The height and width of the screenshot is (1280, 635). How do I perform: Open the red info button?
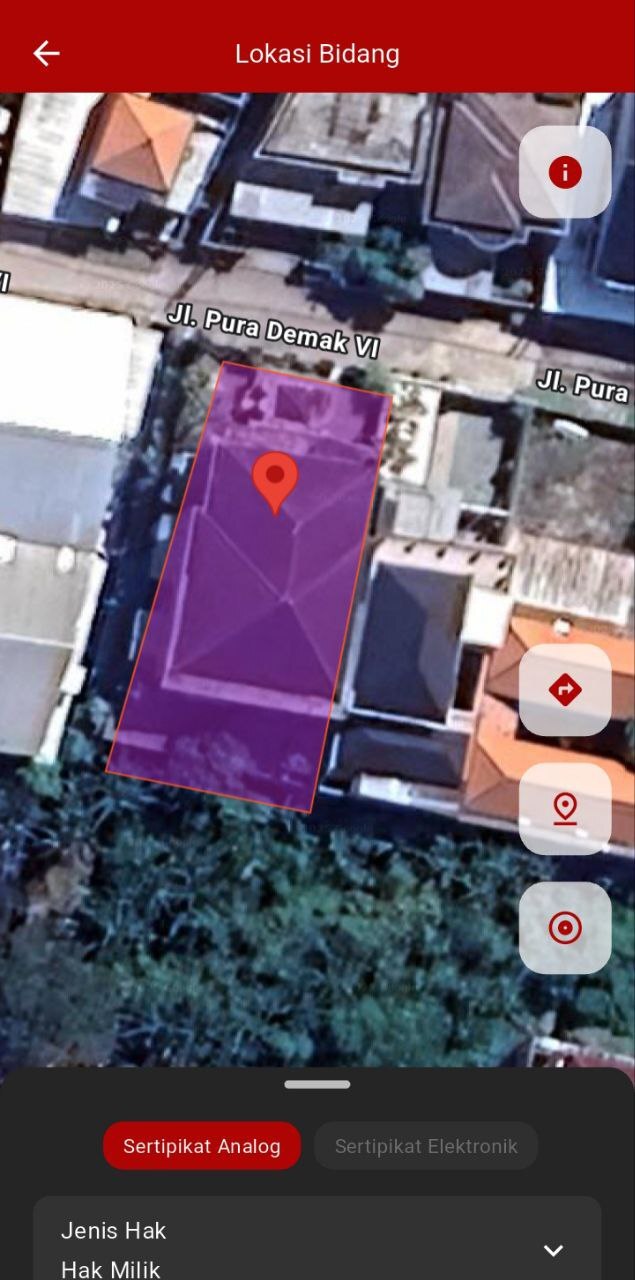(x=565, y=172)
